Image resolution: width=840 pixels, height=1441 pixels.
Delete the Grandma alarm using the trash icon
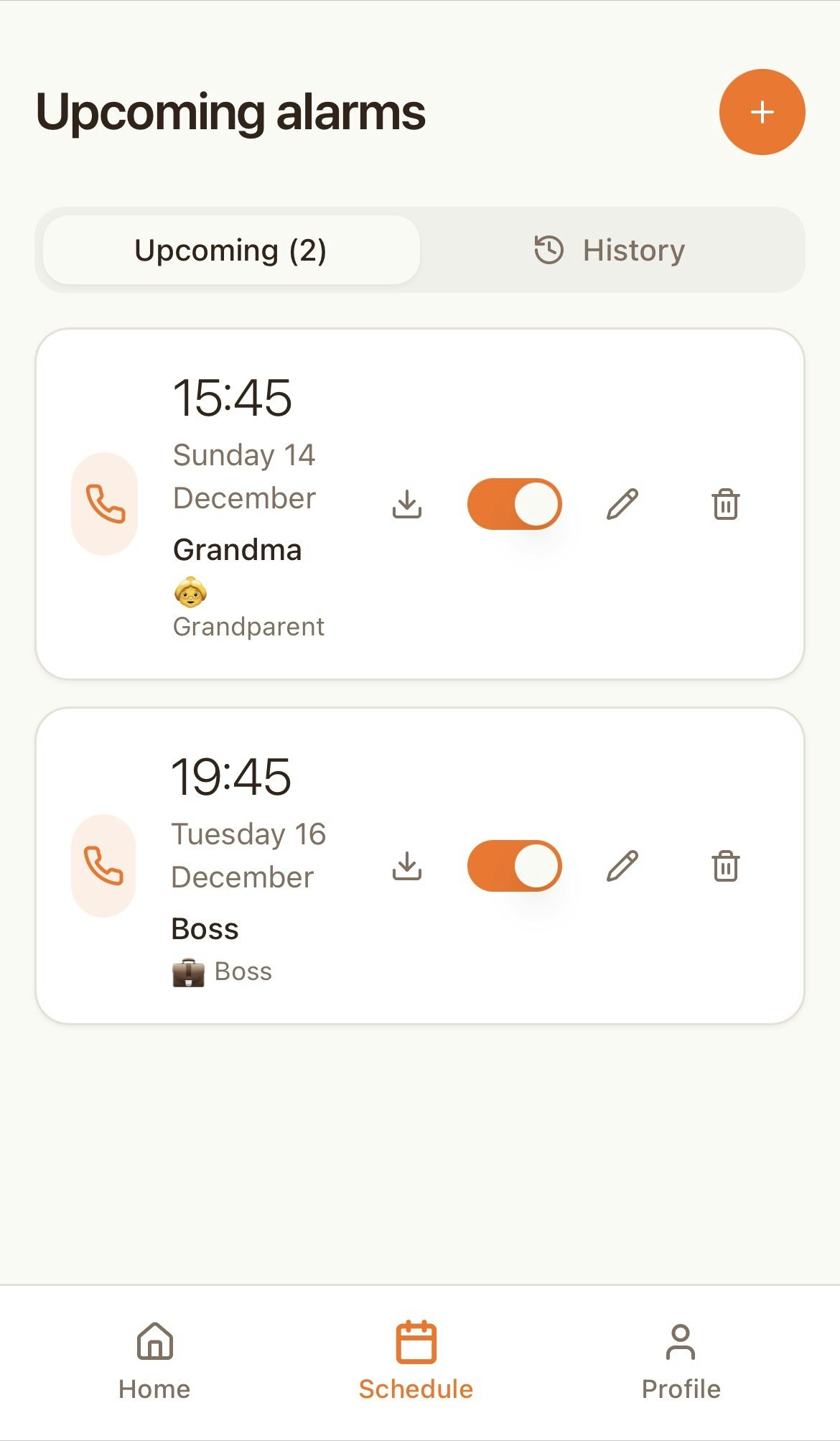point(725,503)
